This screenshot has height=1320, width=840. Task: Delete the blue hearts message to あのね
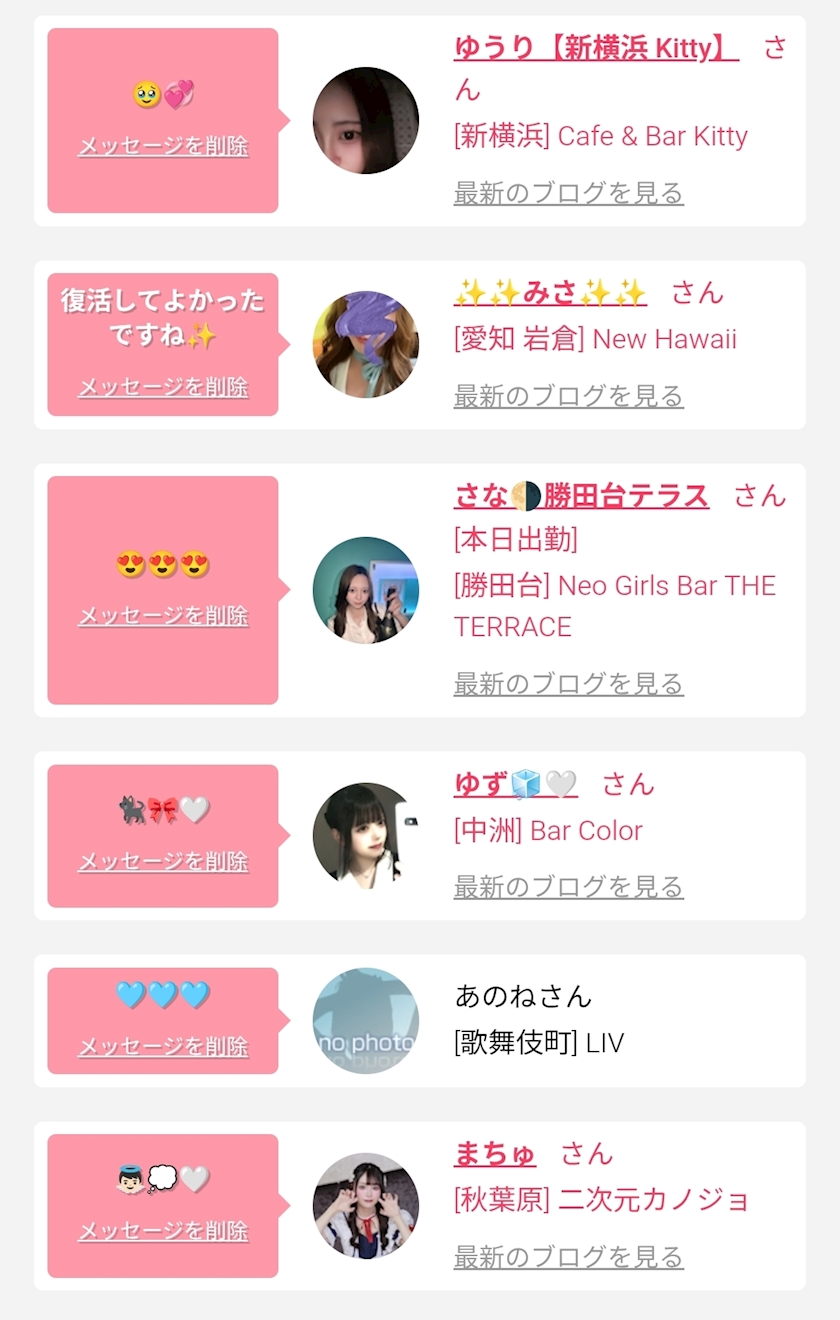[x=163, y=1046]
